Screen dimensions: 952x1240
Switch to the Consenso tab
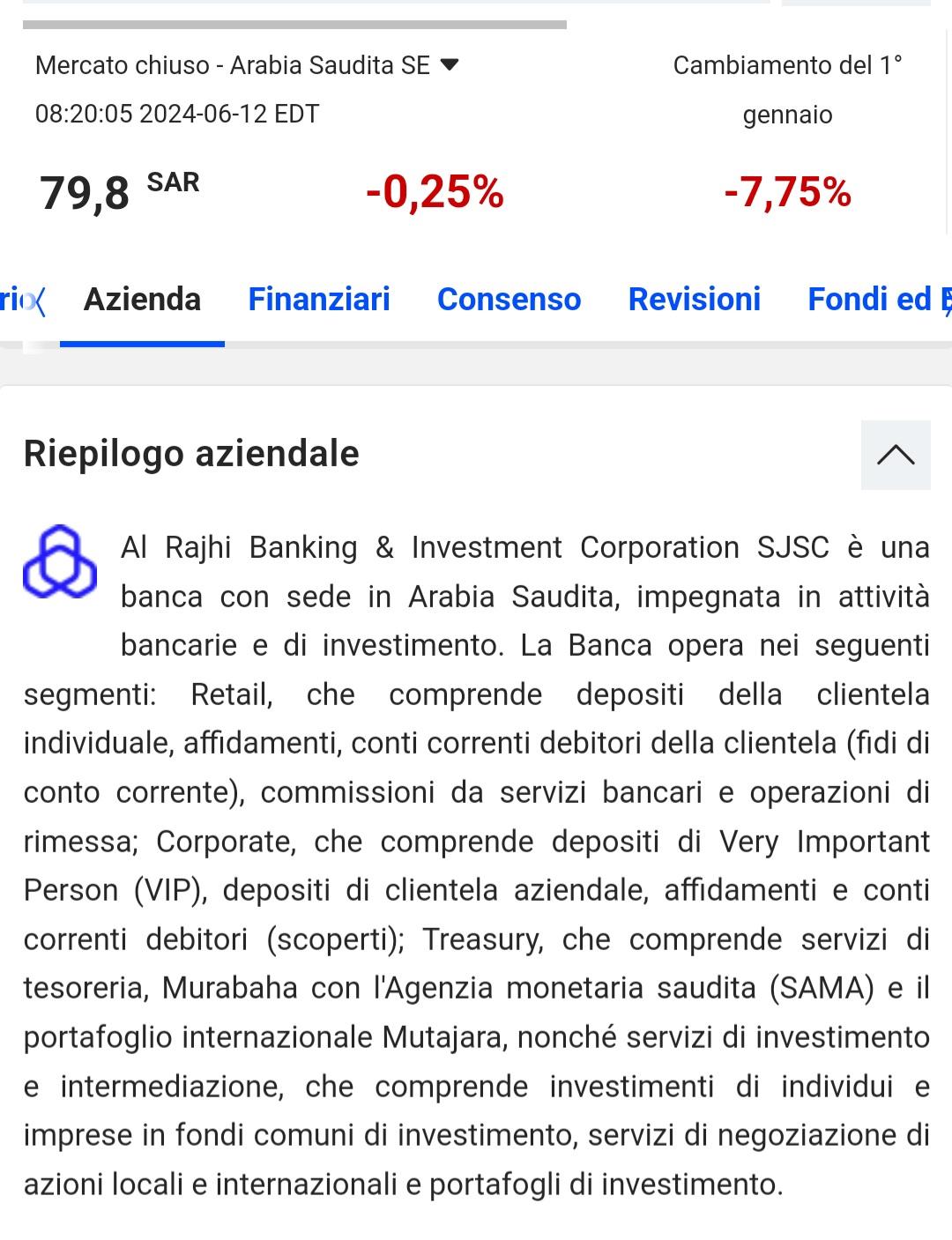tap(509, 300)
